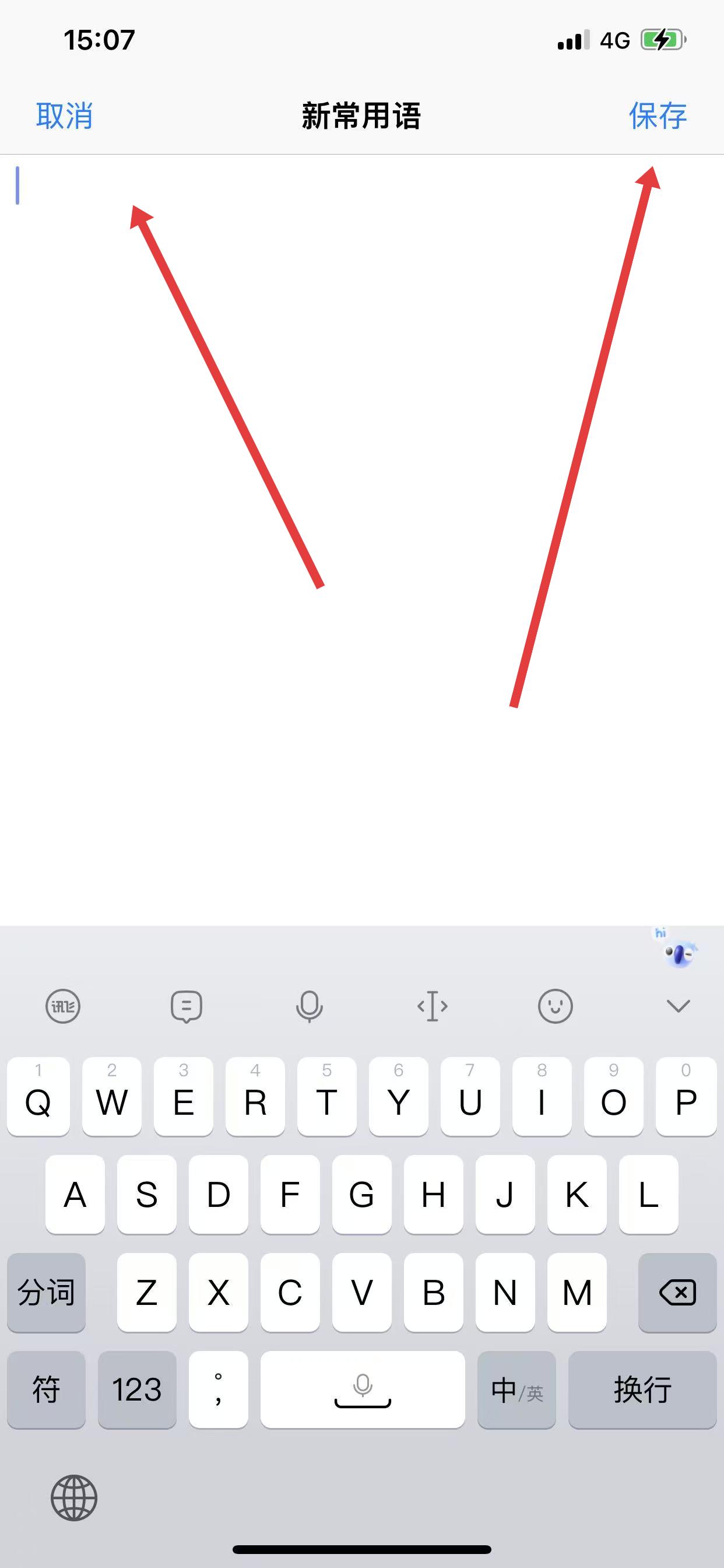
Task: Open the emoji panel
Action: [555, 1006]
